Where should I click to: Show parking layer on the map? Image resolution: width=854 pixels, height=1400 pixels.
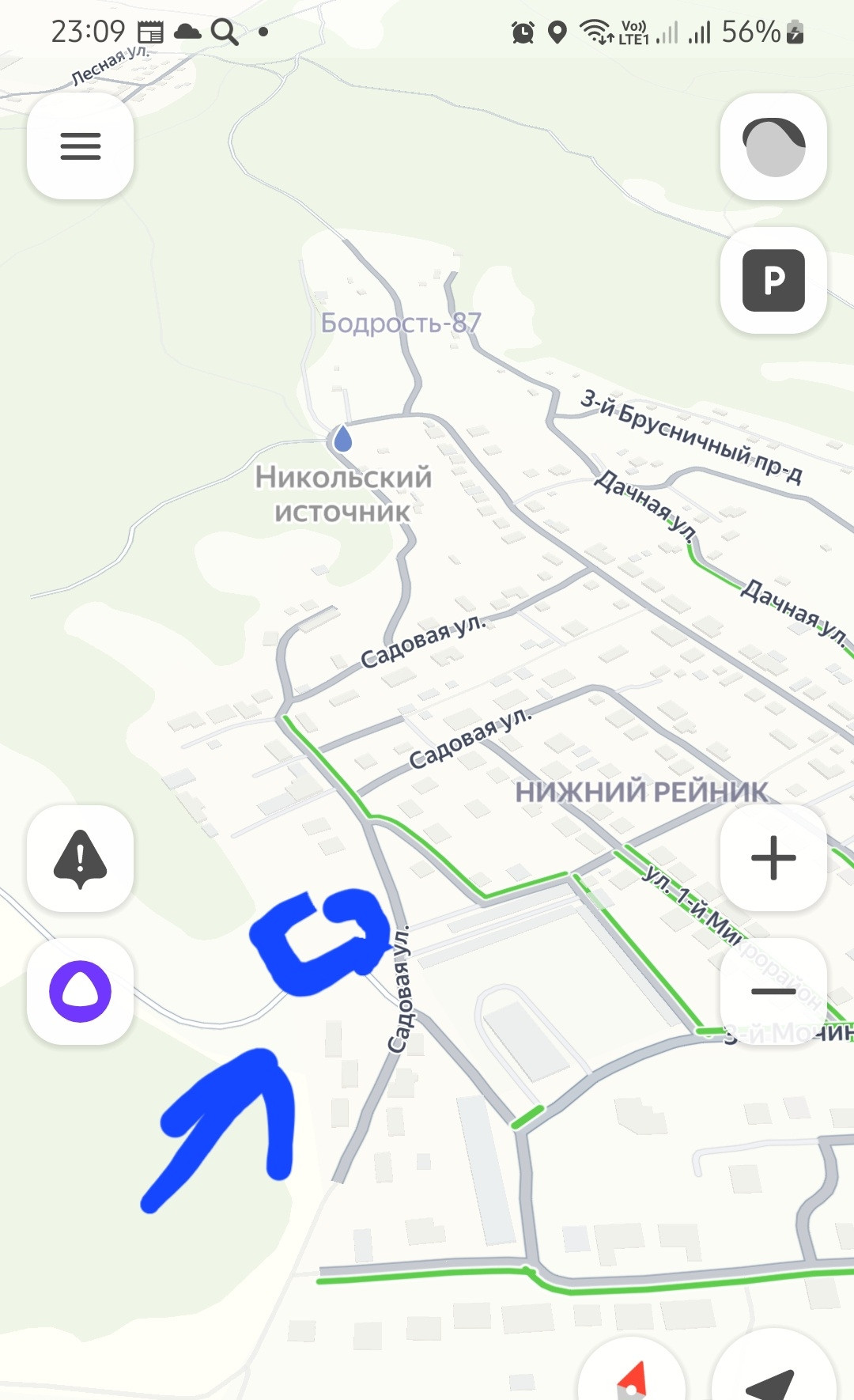773,281
